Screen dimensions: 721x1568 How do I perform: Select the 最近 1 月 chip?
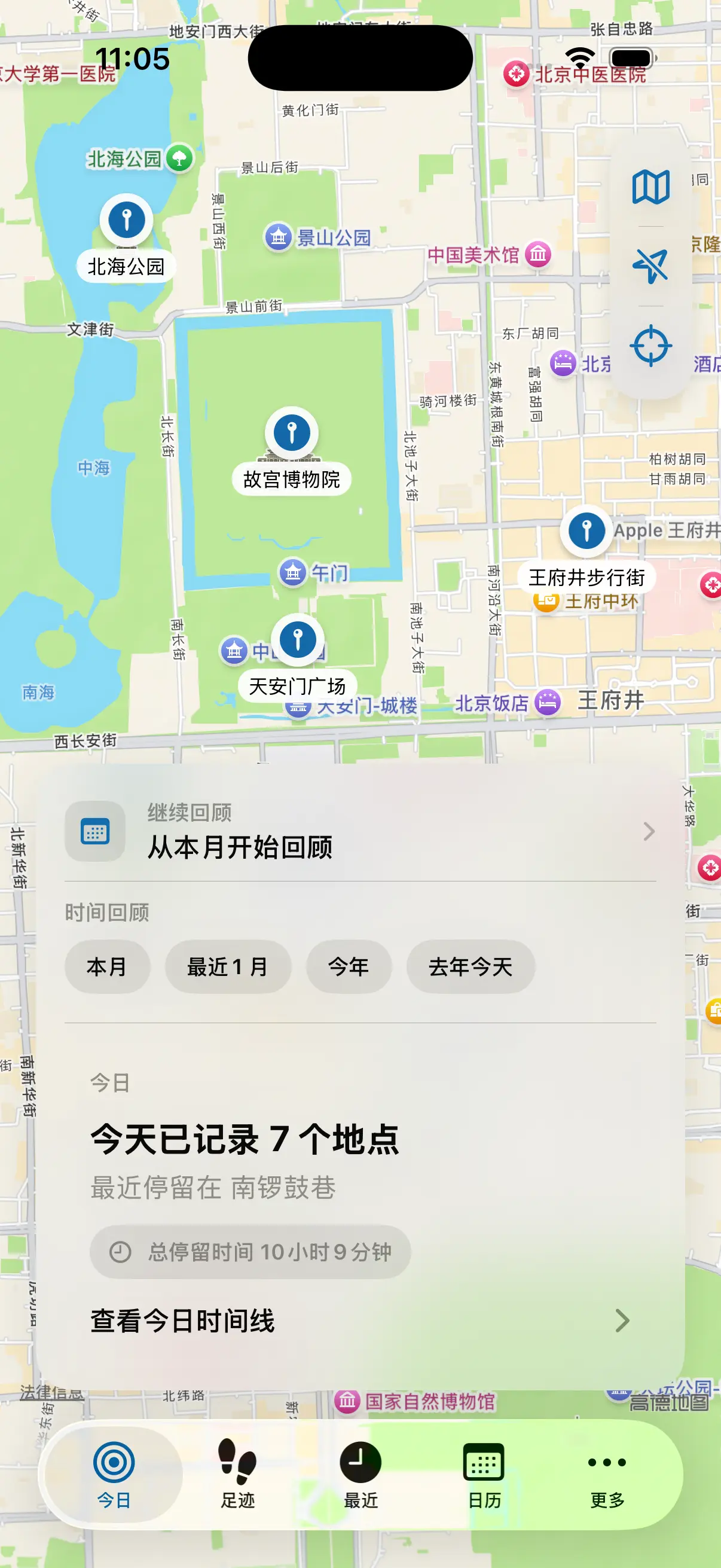pos(228,966)
